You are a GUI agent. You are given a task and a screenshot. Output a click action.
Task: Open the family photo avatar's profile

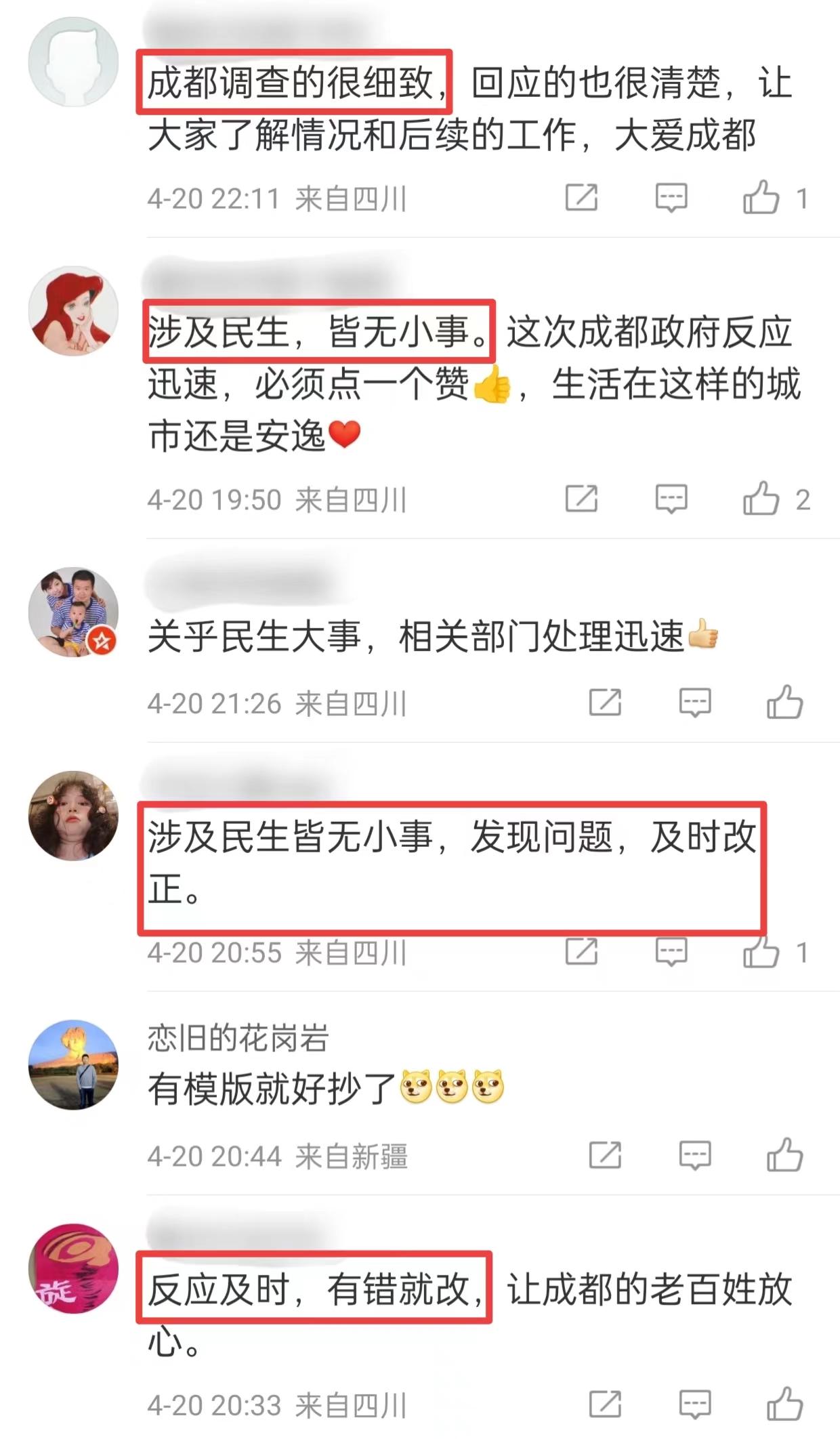[x=73, y=612]
